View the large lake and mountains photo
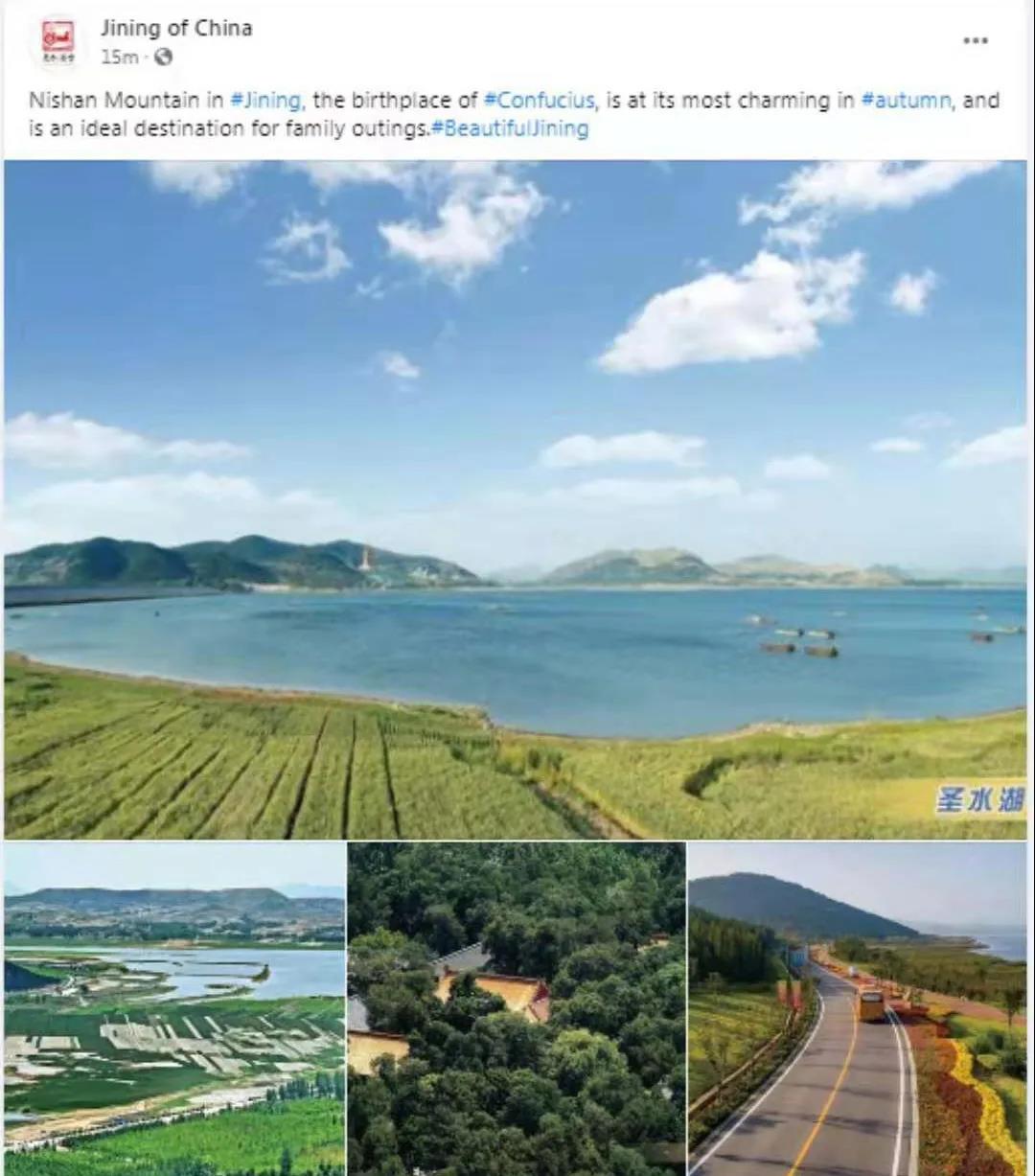The width and height of the screenshot is (1035, 1176). (516, 498)
